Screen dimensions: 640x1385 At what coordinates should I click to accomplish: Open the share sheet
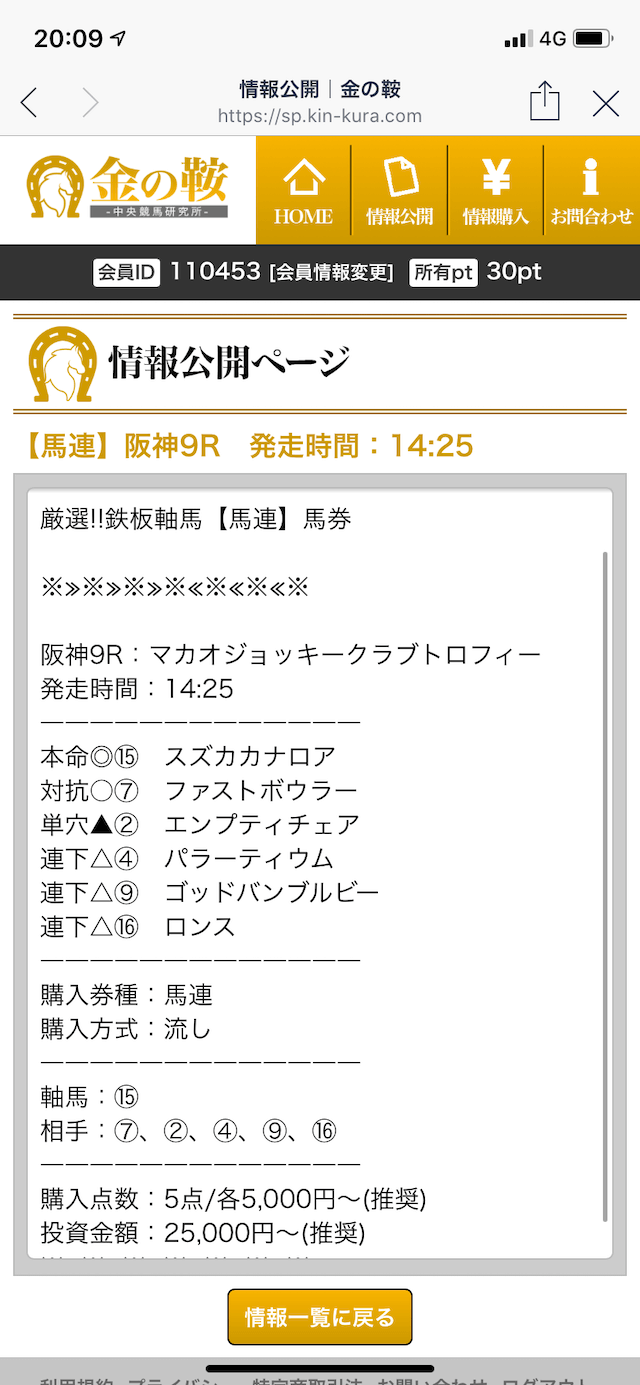[x=544, y=101]
